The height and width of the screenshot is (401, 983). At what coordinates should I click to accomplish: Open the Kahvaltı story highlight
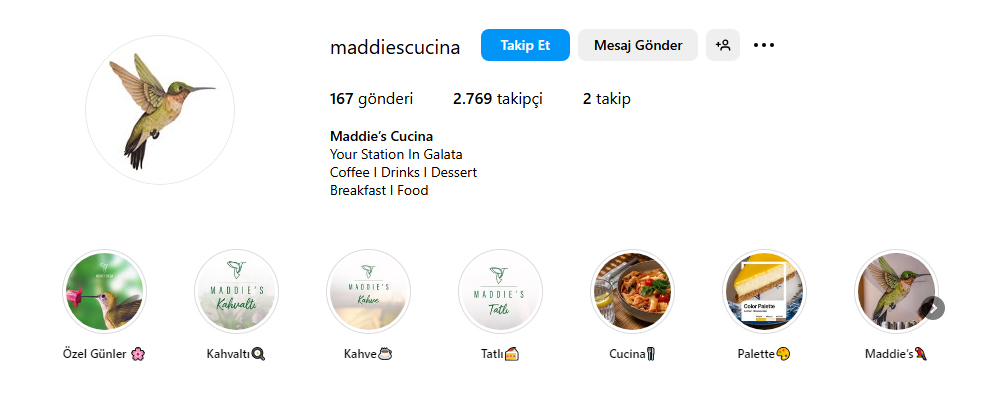tap(236, 291)
